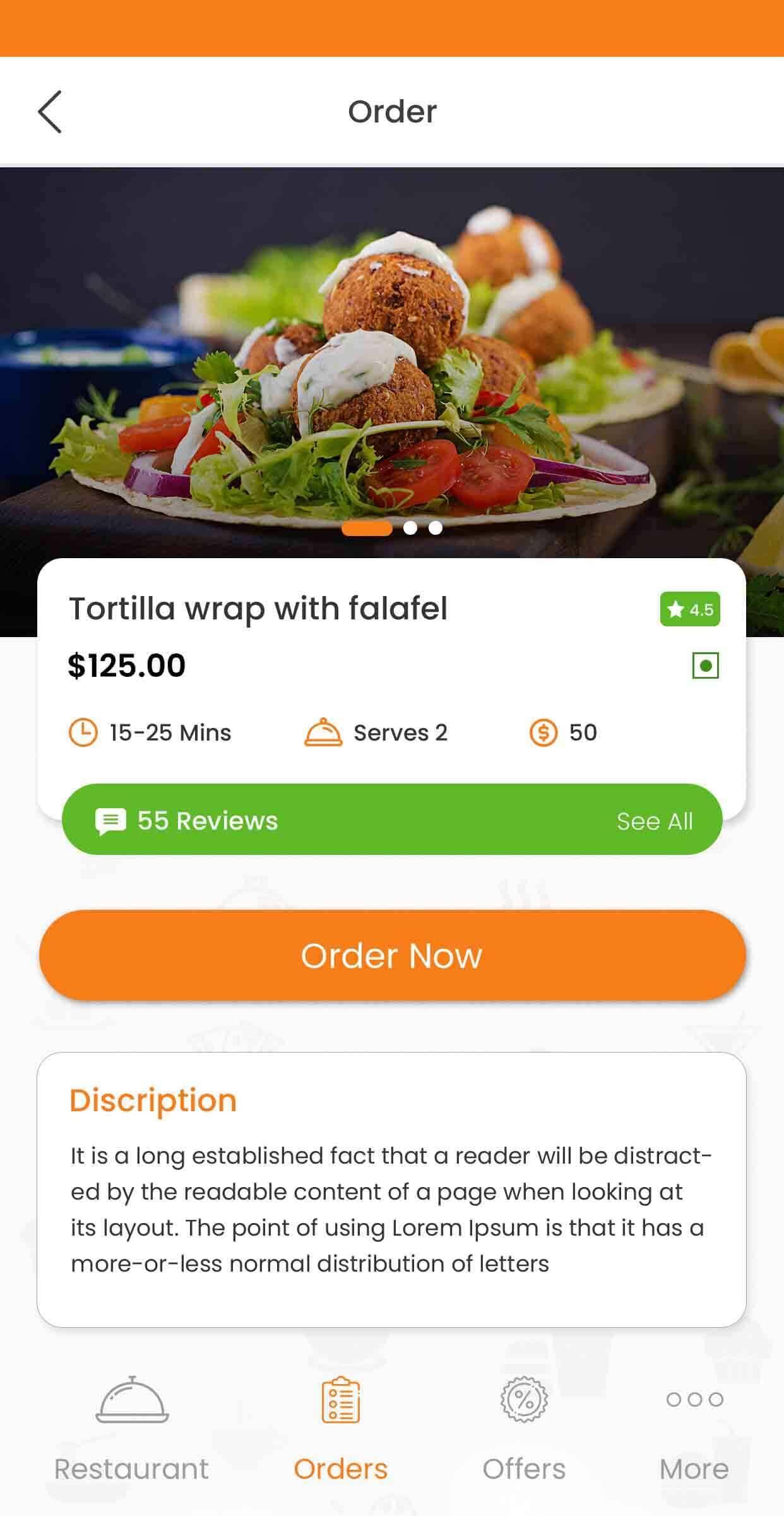Select the second image carousel dot

[x=410, y=528]
